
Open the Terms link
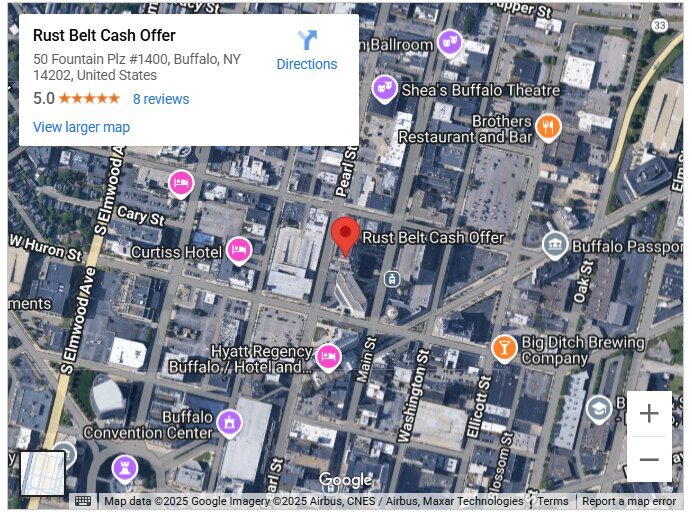[x=552, y=501]
